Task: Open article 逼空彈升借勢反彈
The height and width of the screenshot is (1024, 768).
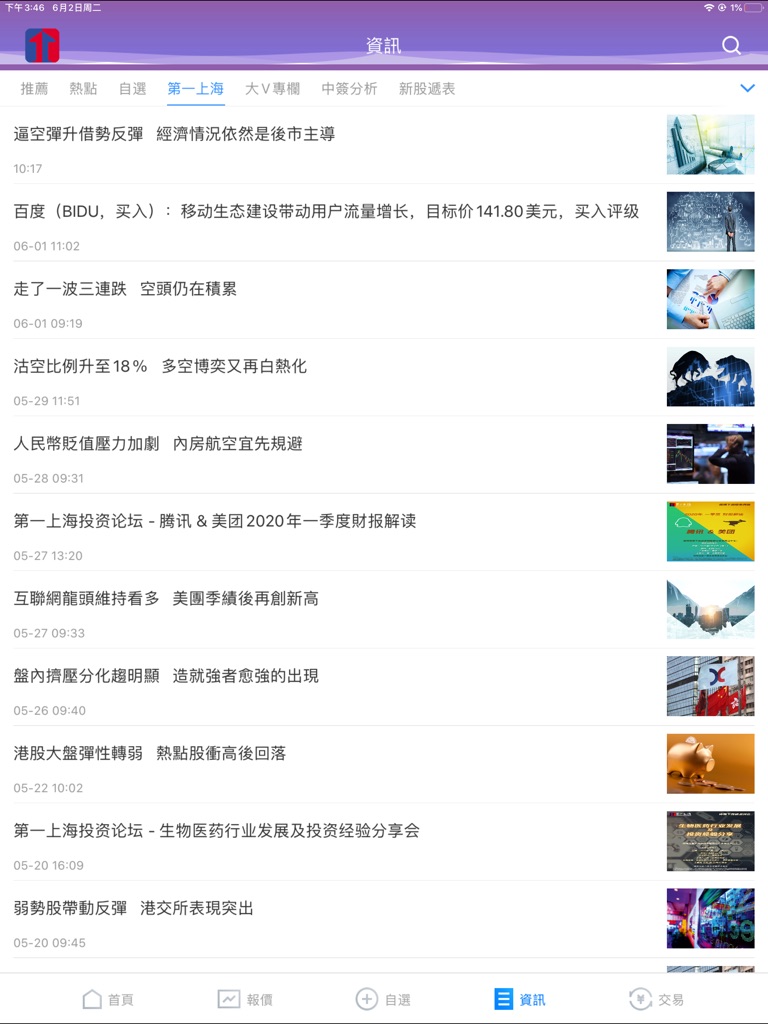Action: (x=174, y=134)
